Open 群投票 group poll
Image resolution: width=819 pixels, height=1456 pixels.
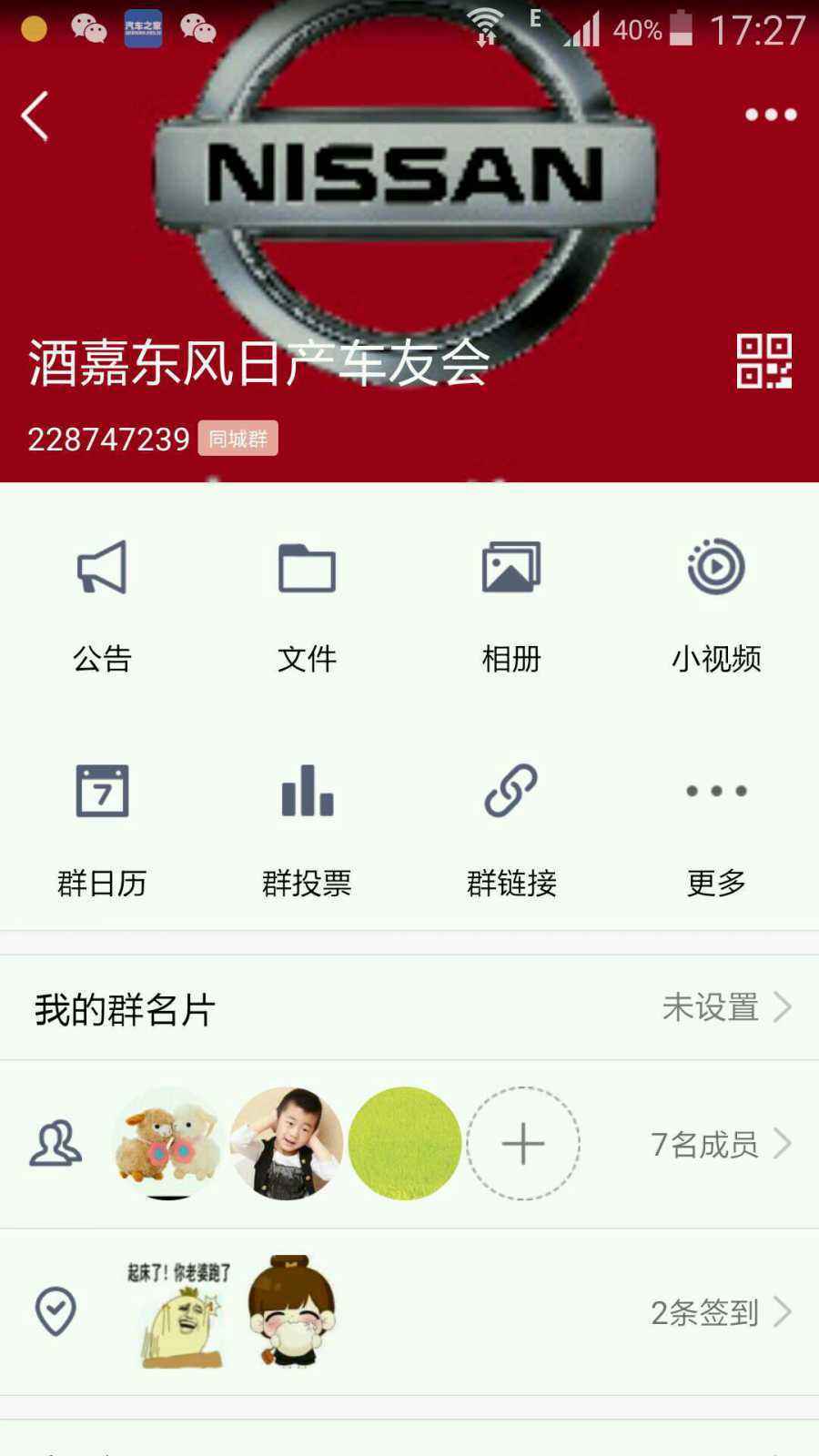[x=307, y=824]
